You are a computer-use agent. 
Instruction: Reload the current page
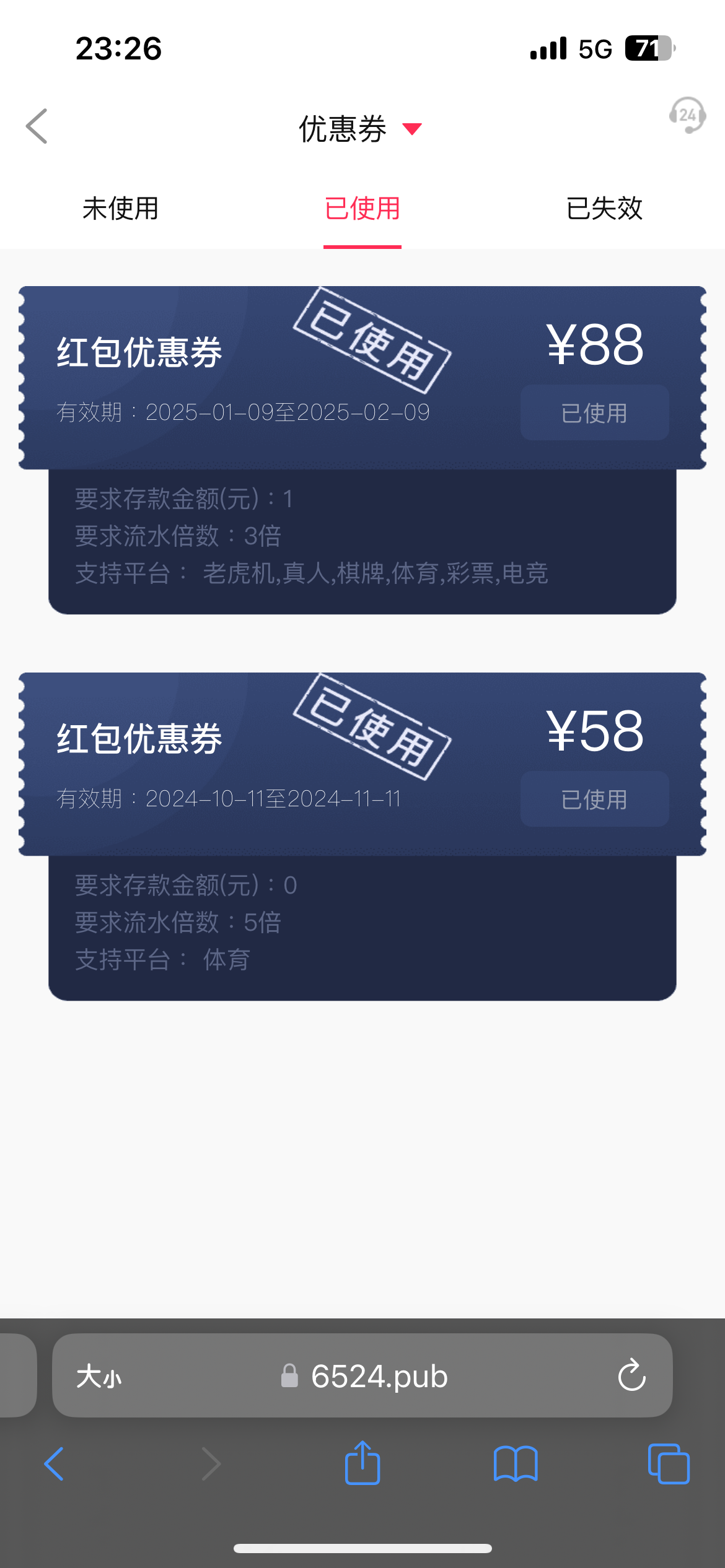pyautogui.click(x=631, y=1377)
